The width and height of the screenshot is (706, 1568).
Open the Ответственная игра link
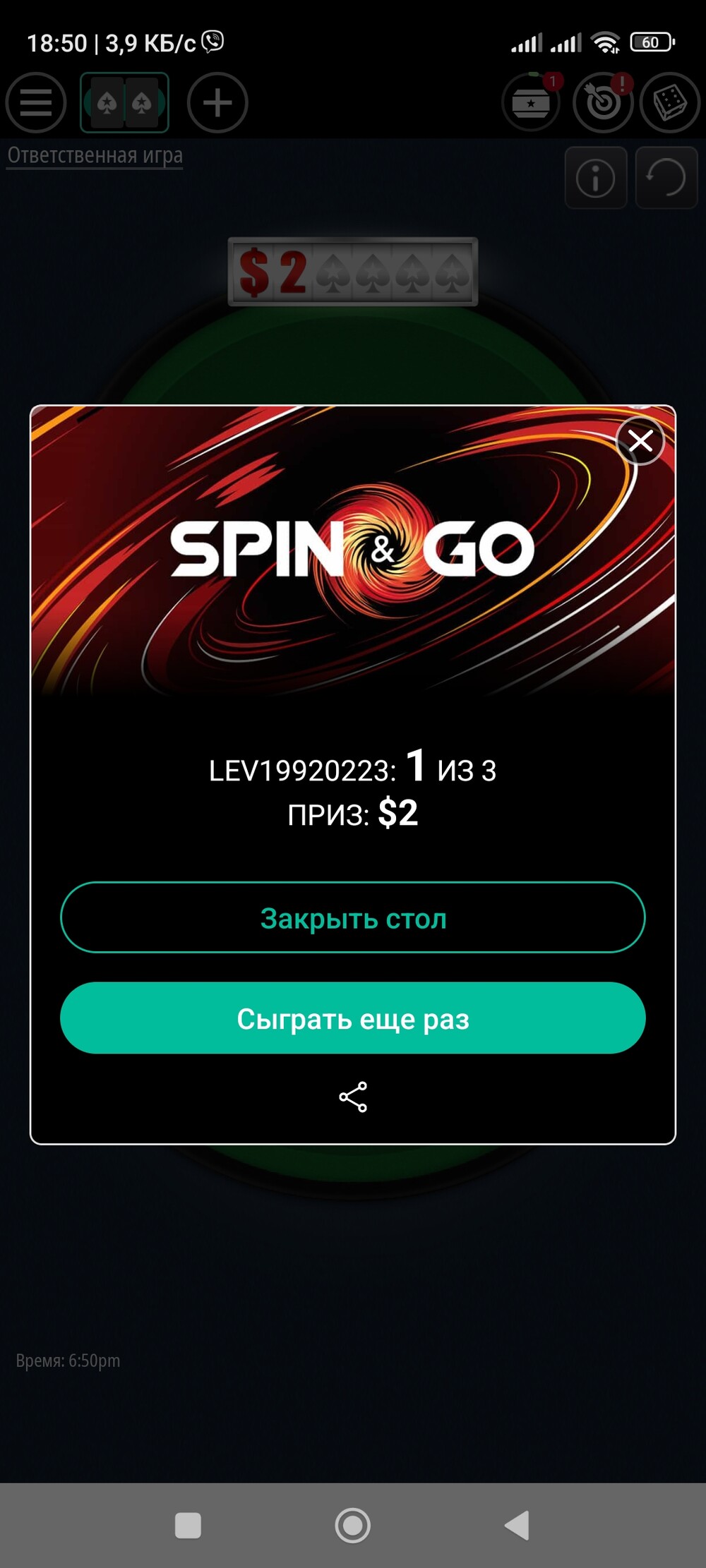coord(95,155)
